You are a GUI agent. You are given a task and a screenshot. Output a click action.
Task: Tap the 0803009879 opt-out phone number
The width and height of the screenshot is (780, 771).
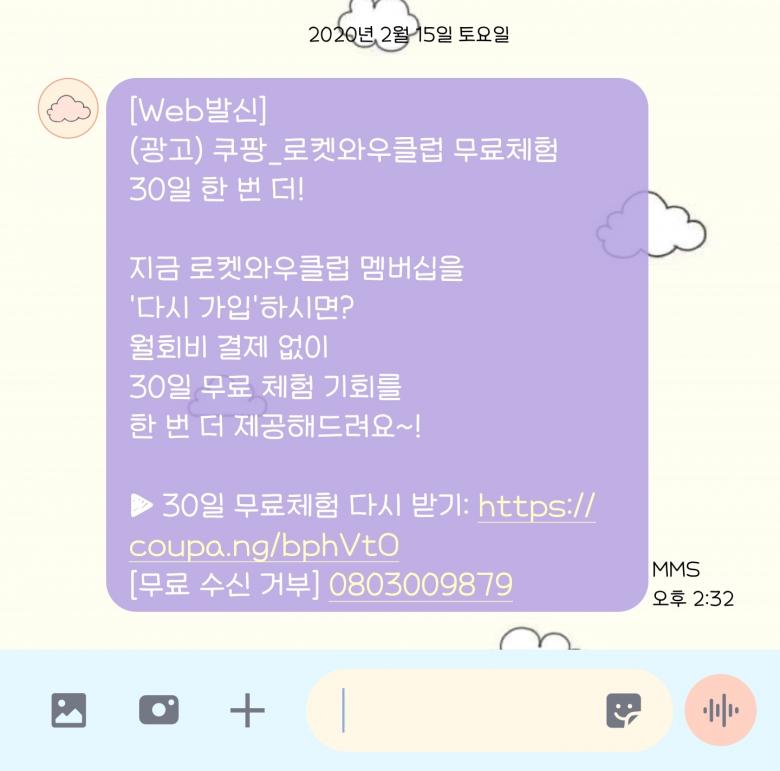coord(420,584)
